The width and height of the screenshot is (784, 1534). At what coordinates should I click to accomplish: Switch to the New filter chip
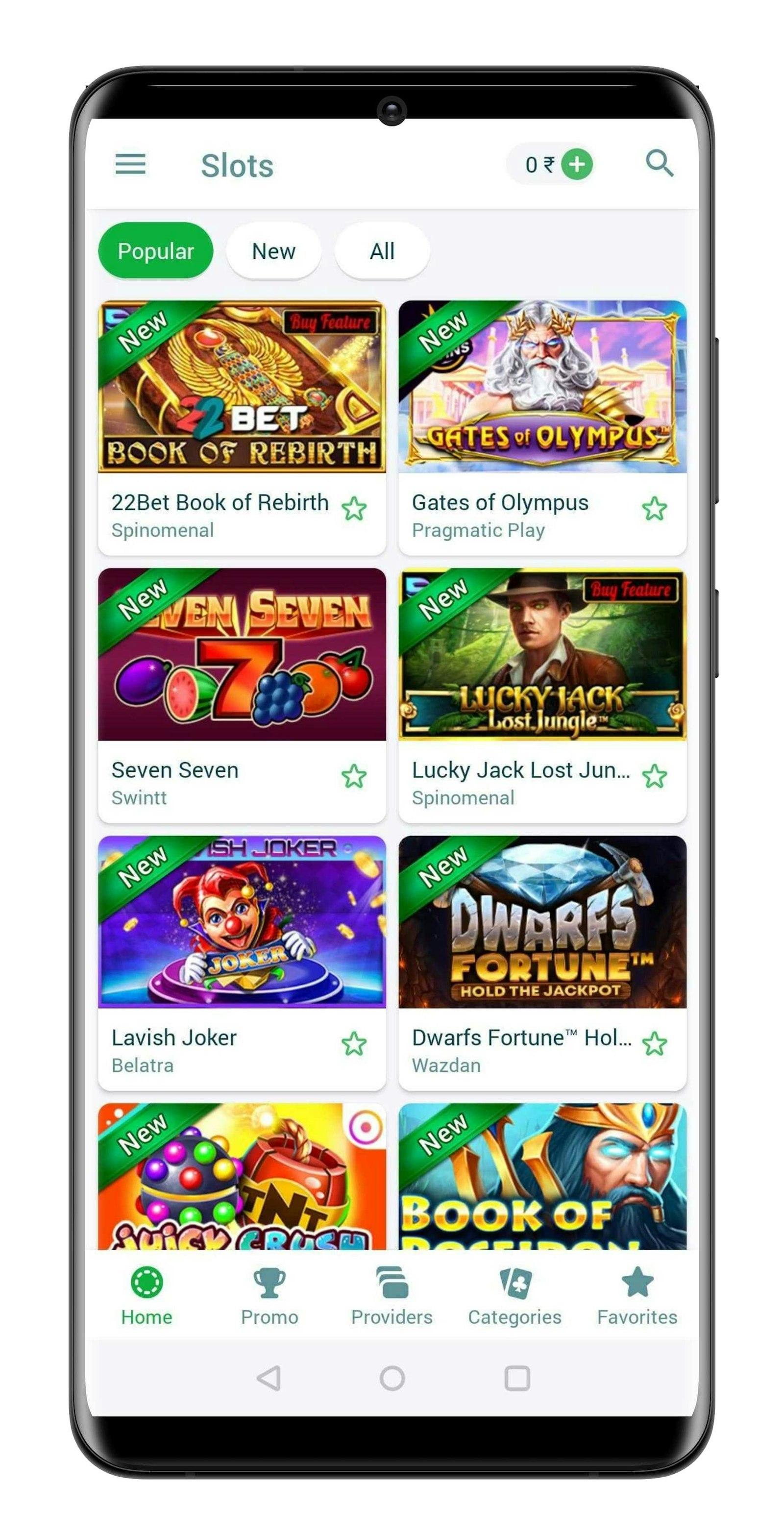(273, 251)
